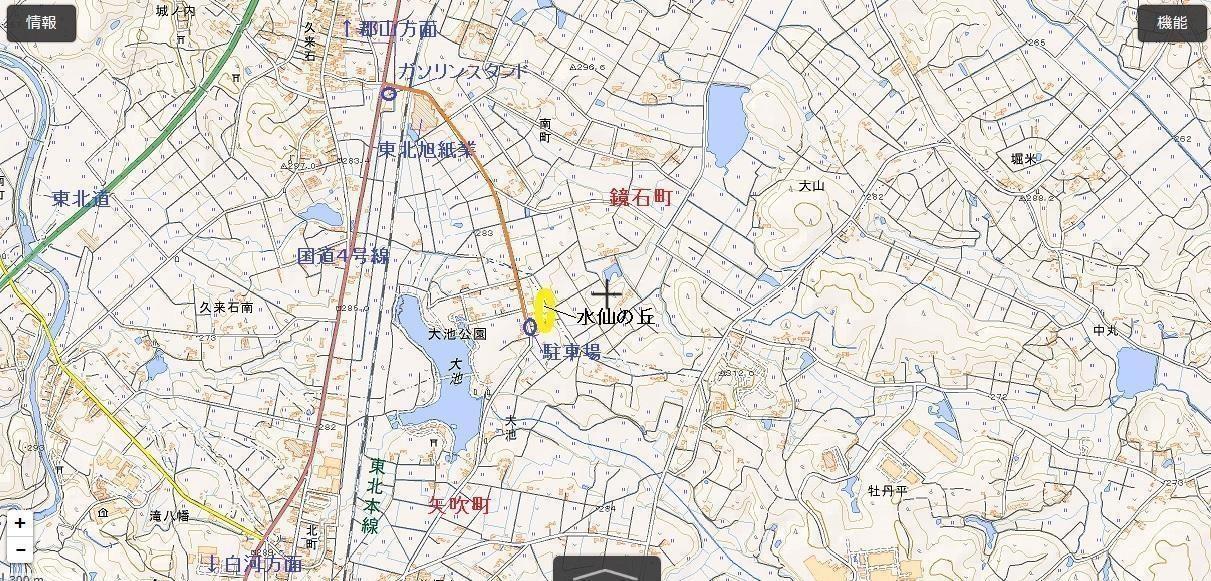Image resolution: width=1211 pixels, height=581 pixels.
Task: Zoom out of the map
Action: [20, 549]
